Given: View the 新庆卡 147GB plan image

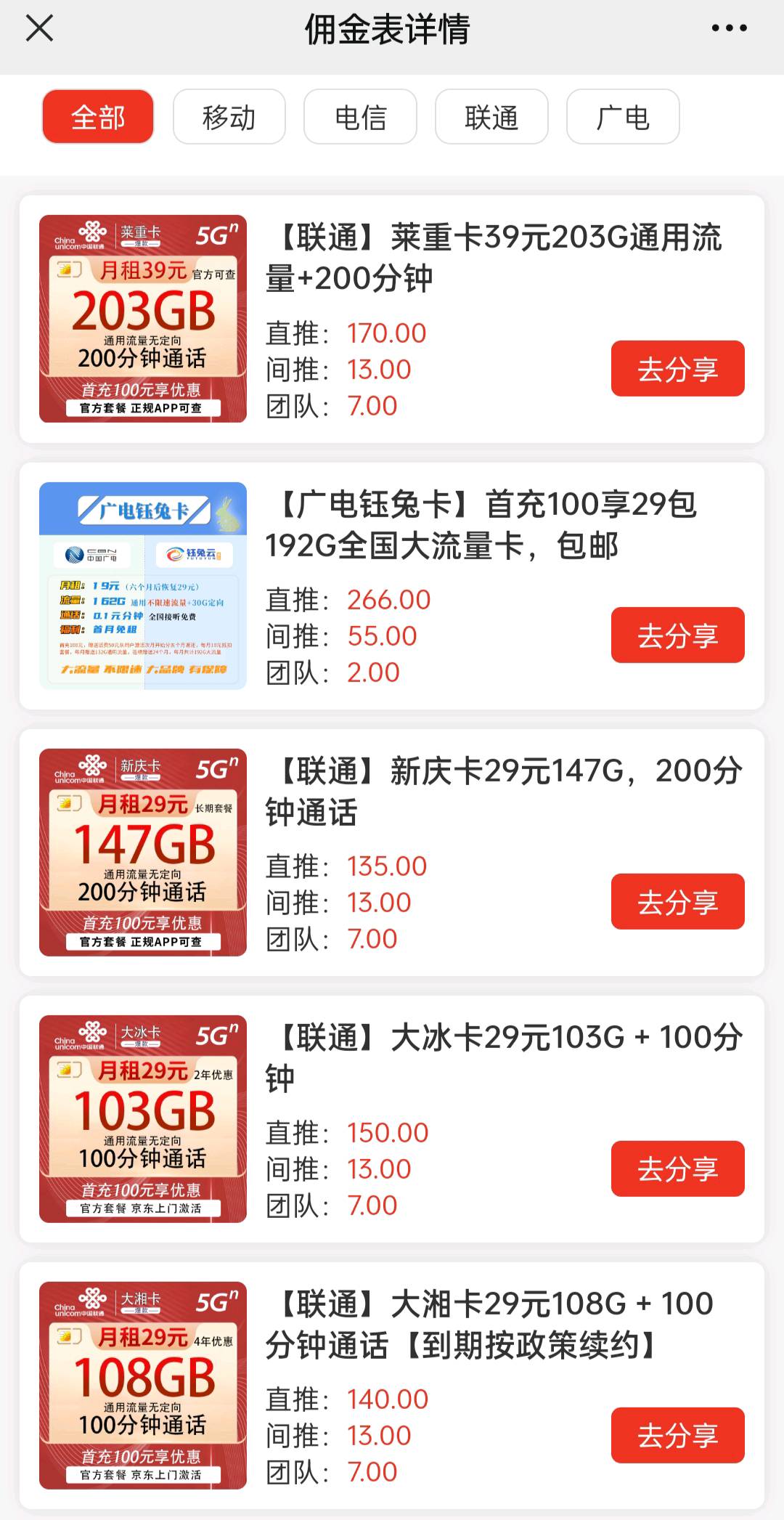Looking at the screenshot, I should (143, 852).
